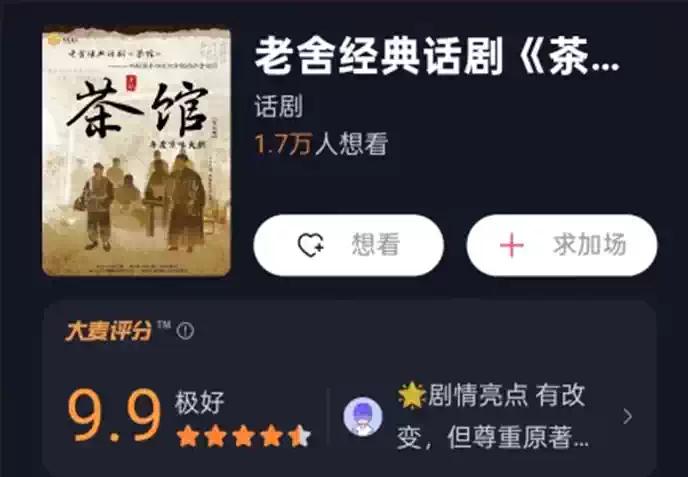Tap the 求加场 button
This screenshot has width=688, height=477.
pos(561,245)
